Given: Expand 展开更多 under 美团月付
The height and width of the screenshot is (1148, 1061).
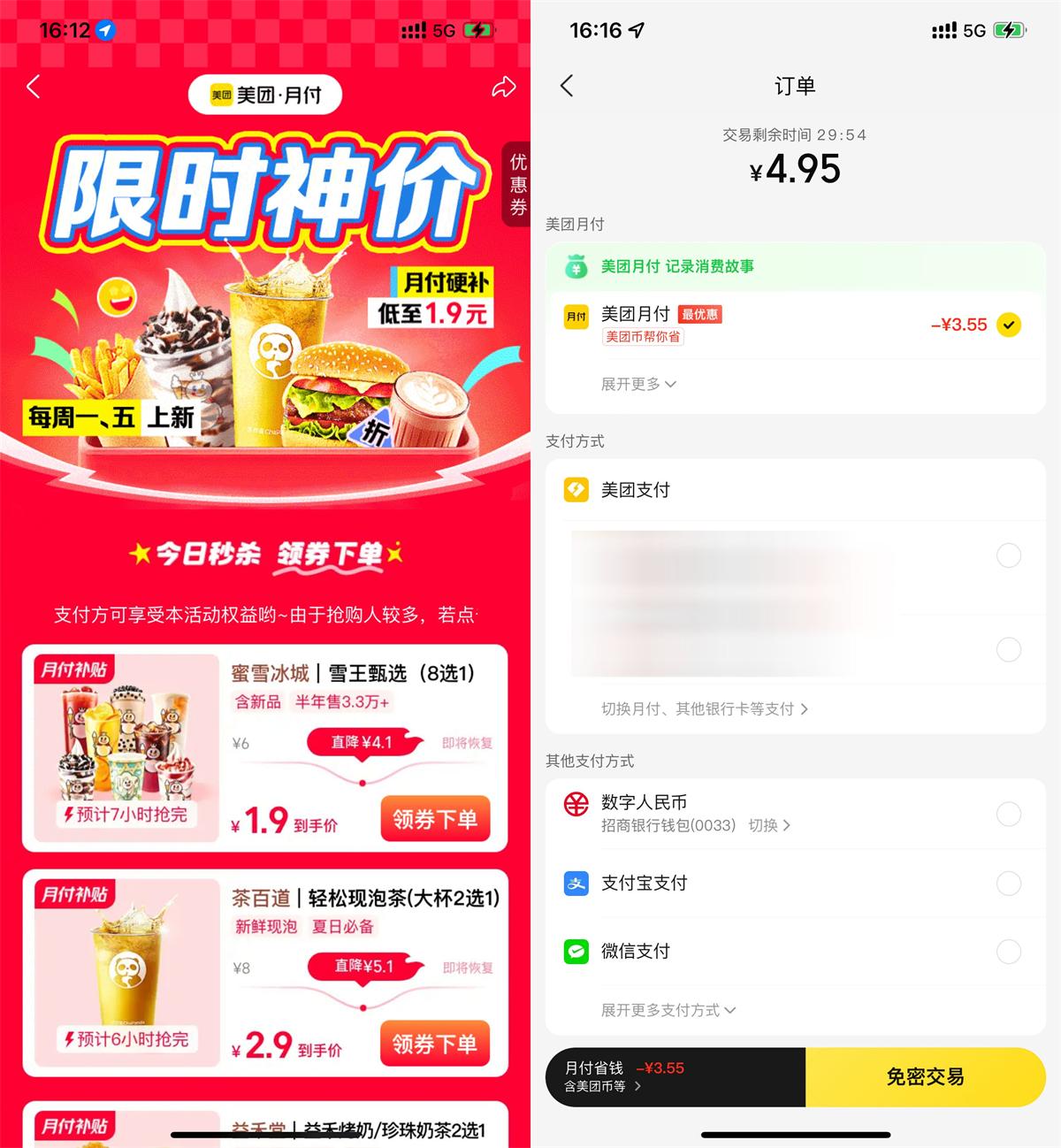Looking at the screenshot, I should point(637,384).
